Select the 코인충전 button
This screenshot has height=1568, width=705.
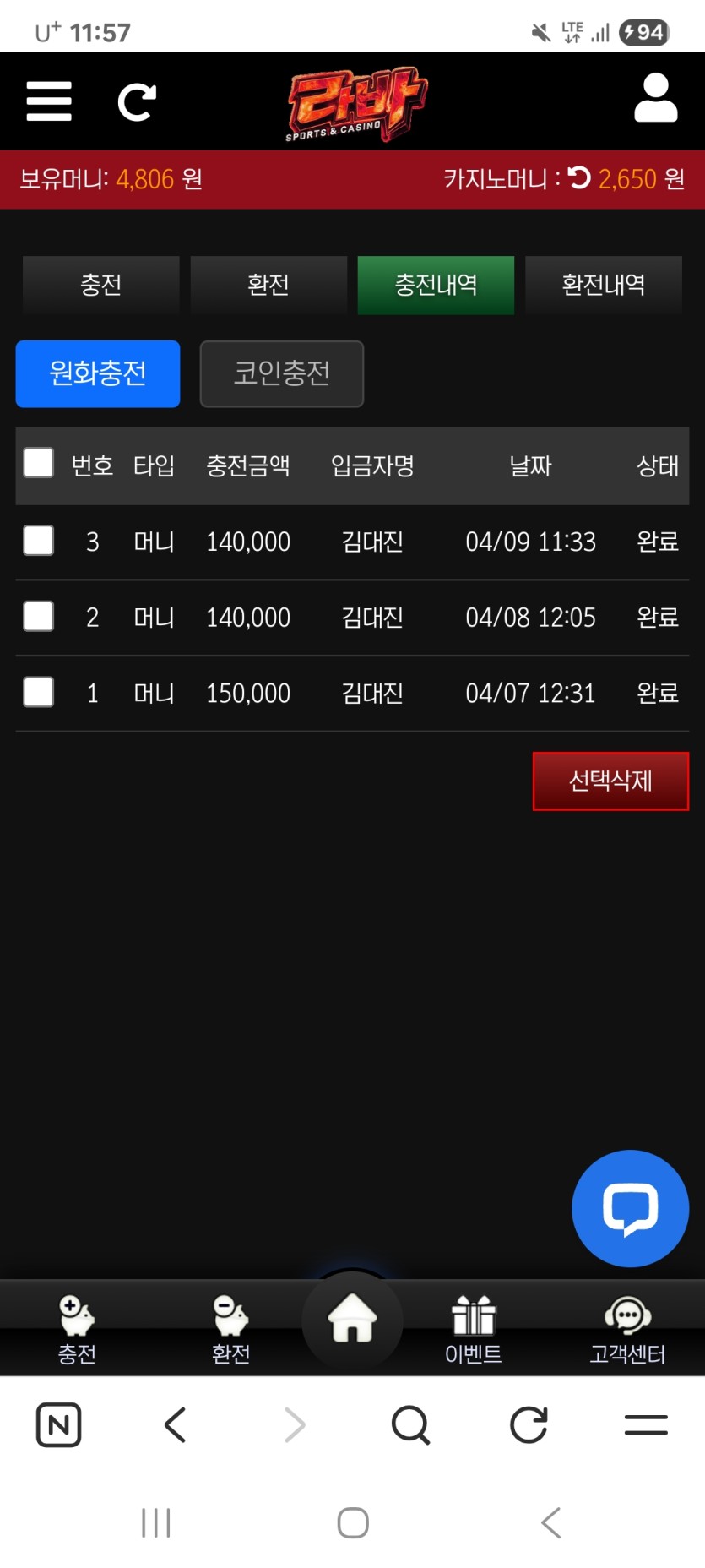pyautogui.click(x=281, y=373)
